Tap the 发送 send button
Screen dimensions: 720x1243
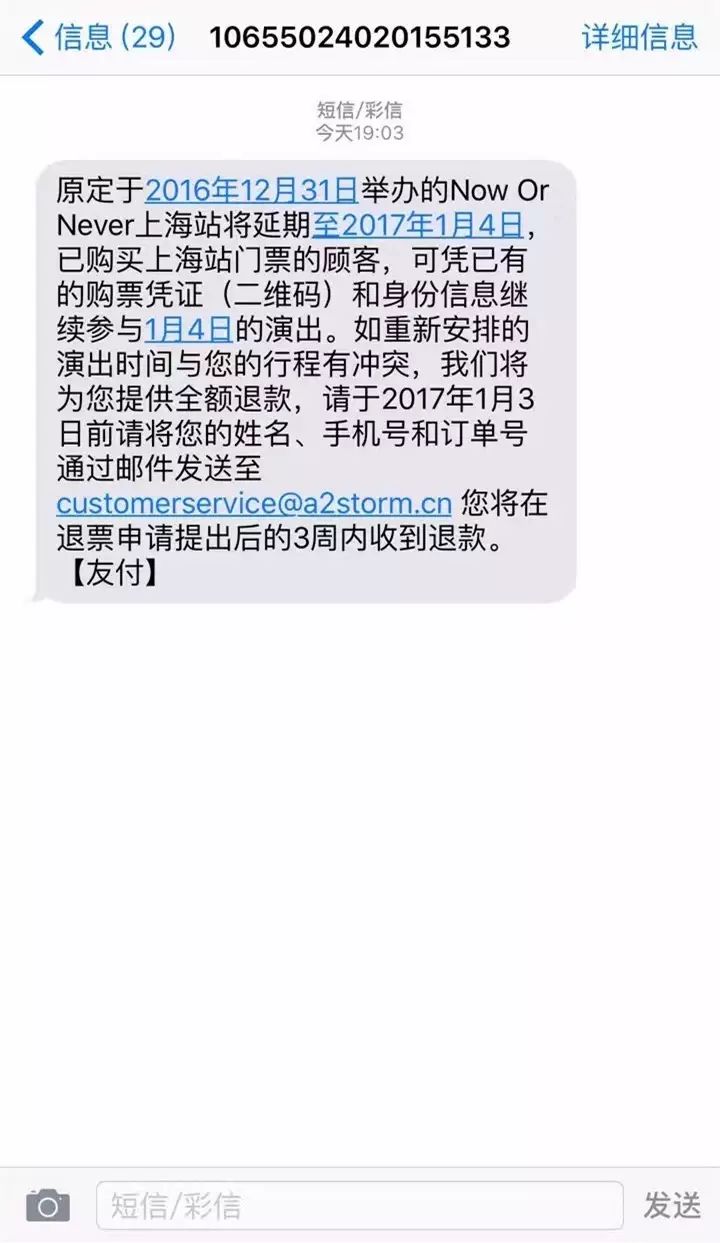[x=671, y=1205]
